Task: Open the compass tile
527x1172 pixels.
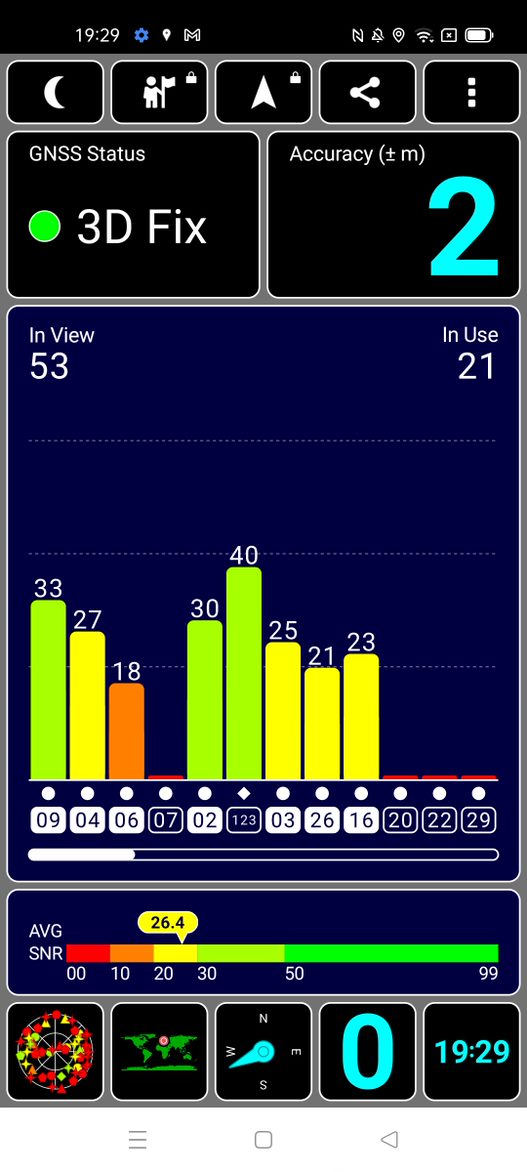Action: point(263,1052)
